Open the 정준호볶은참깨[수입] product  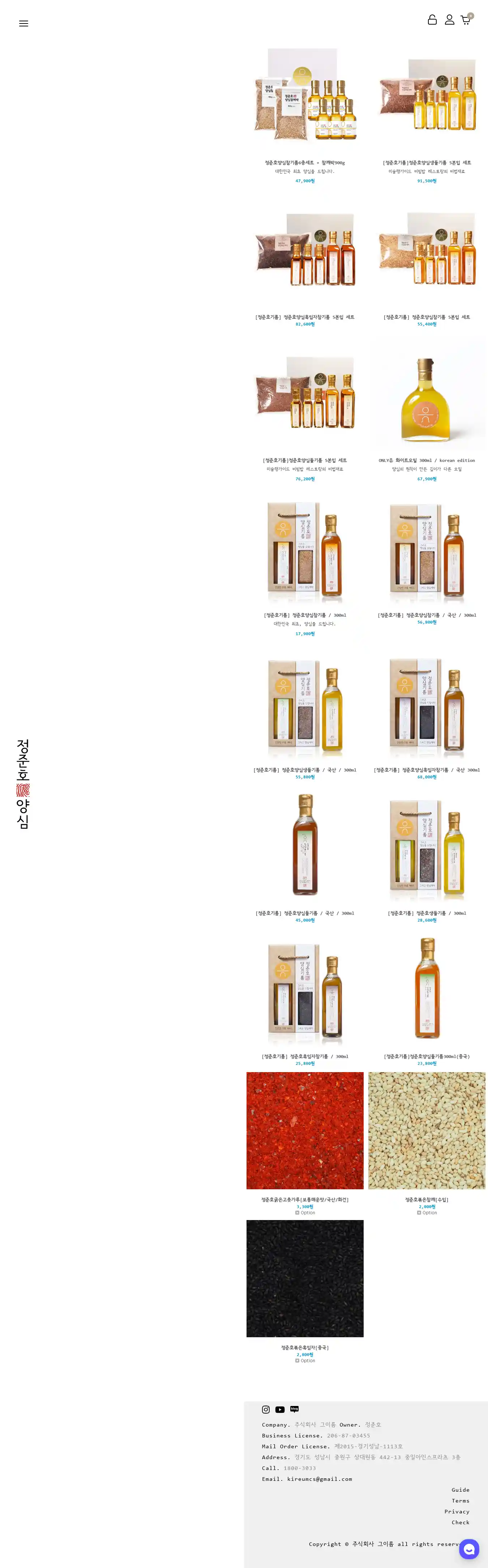coord(427,1130)
